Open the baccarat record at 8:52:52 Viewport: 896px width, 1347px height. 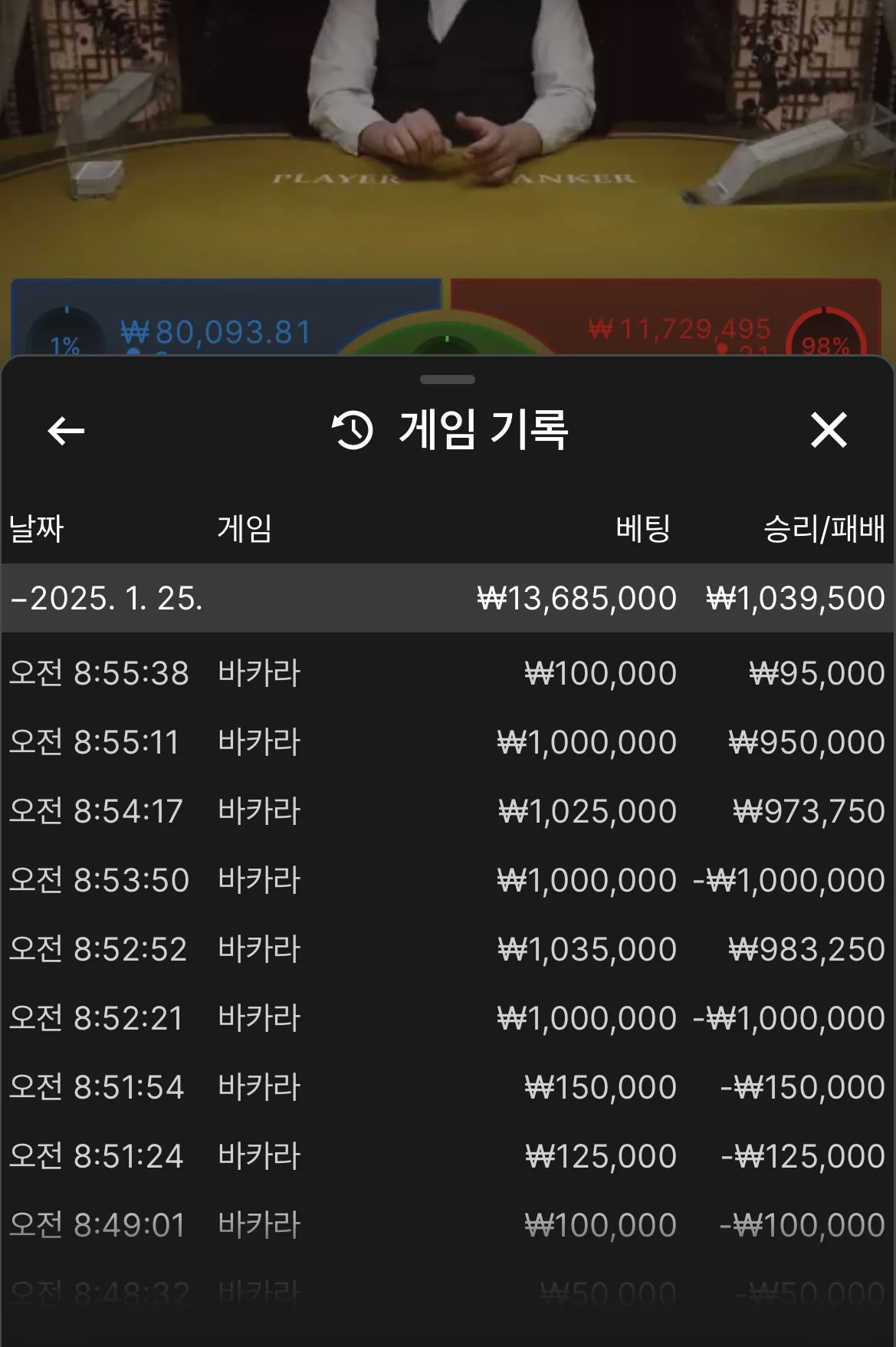coord(448,949)
